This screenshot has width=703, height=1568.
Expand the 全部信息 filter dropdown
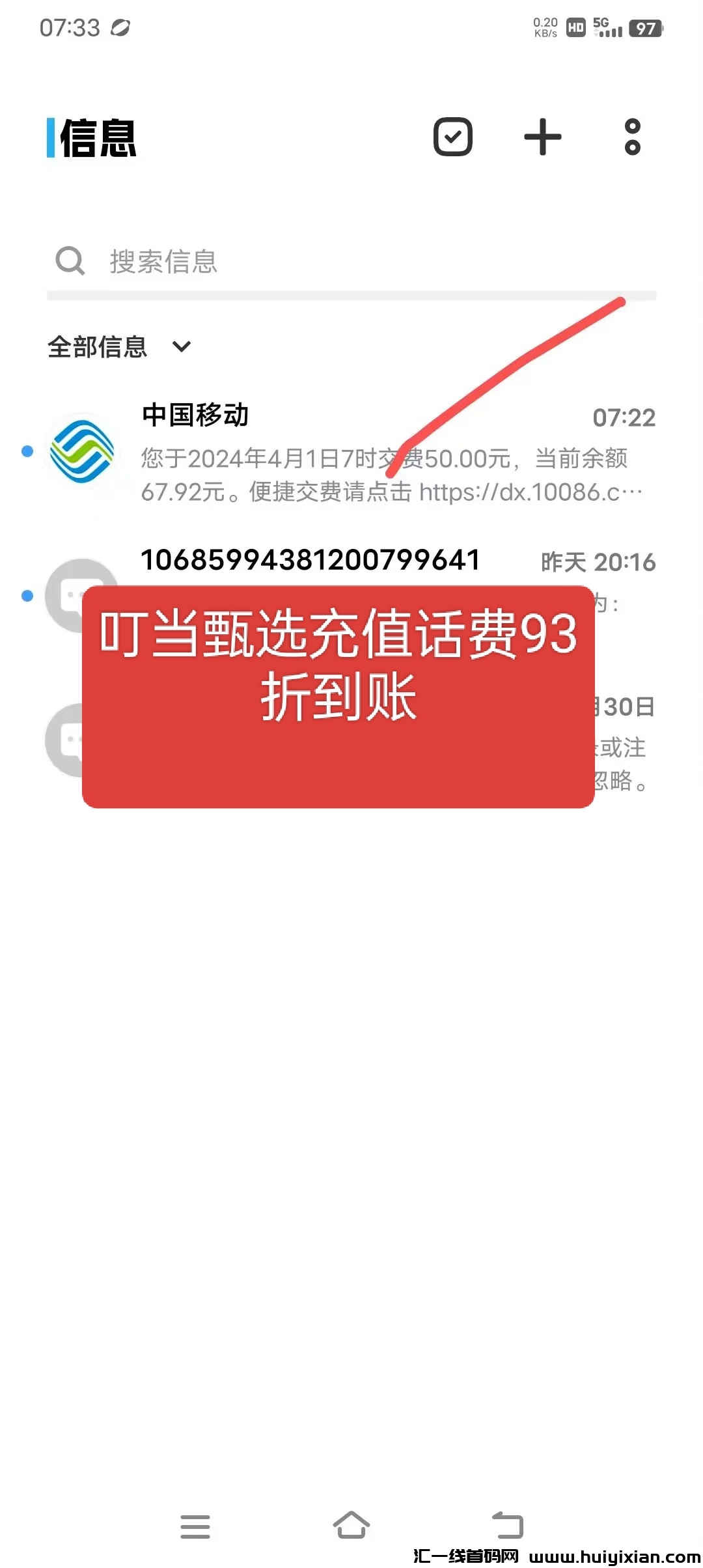click(x=98, y=347)
